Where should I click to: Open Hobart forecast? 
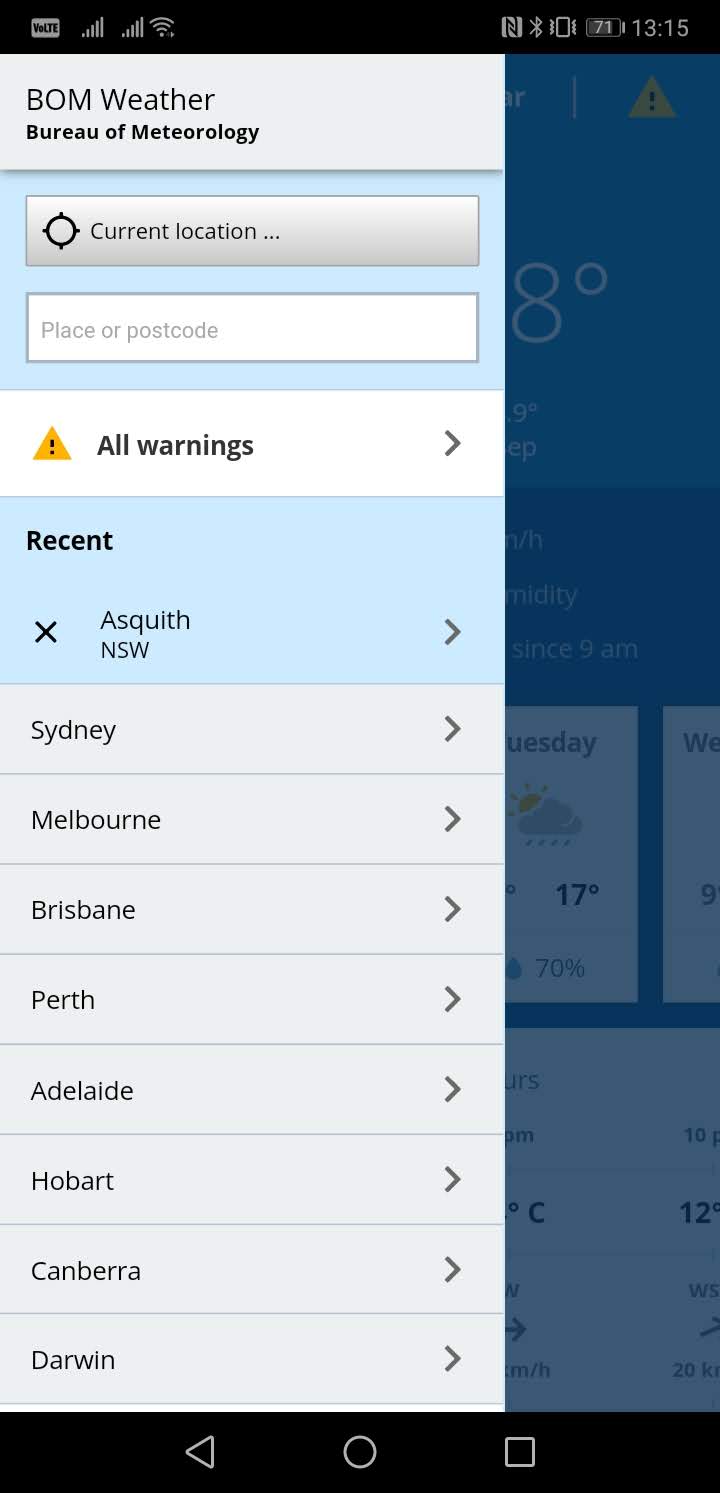[252, 1180]
